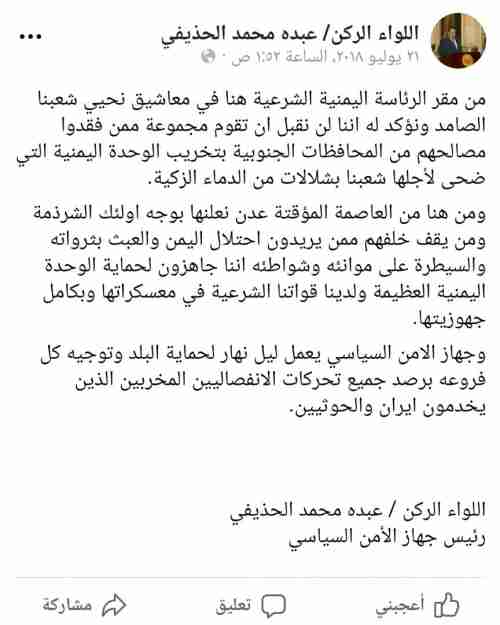This screenshot has height=625, width=500.
Task: Open the author's profile picture
Action: click(x=459, y=40)
